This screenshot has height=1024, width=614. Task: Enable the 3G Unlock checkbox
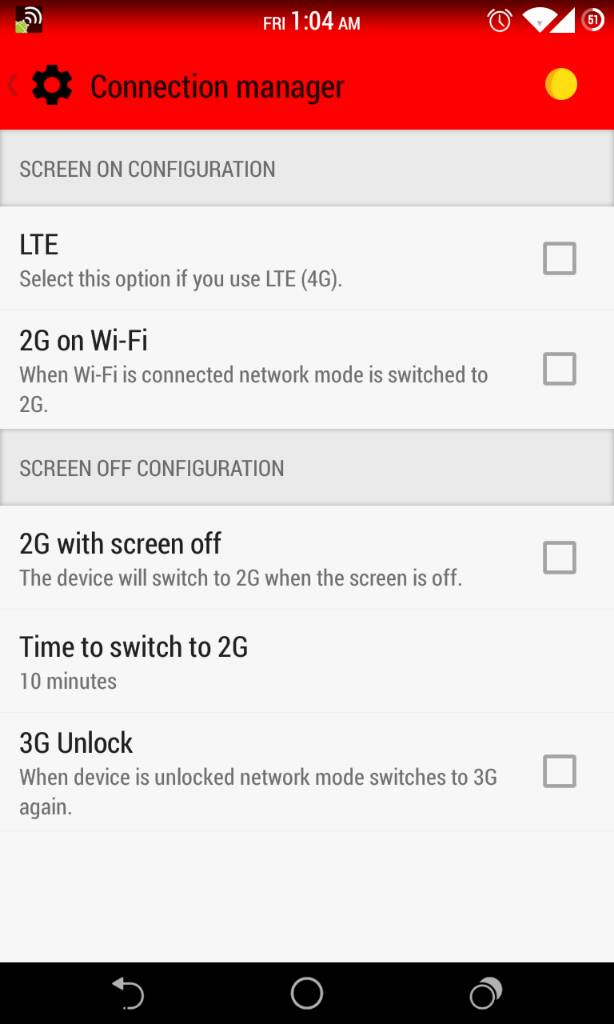click(559, 771)
